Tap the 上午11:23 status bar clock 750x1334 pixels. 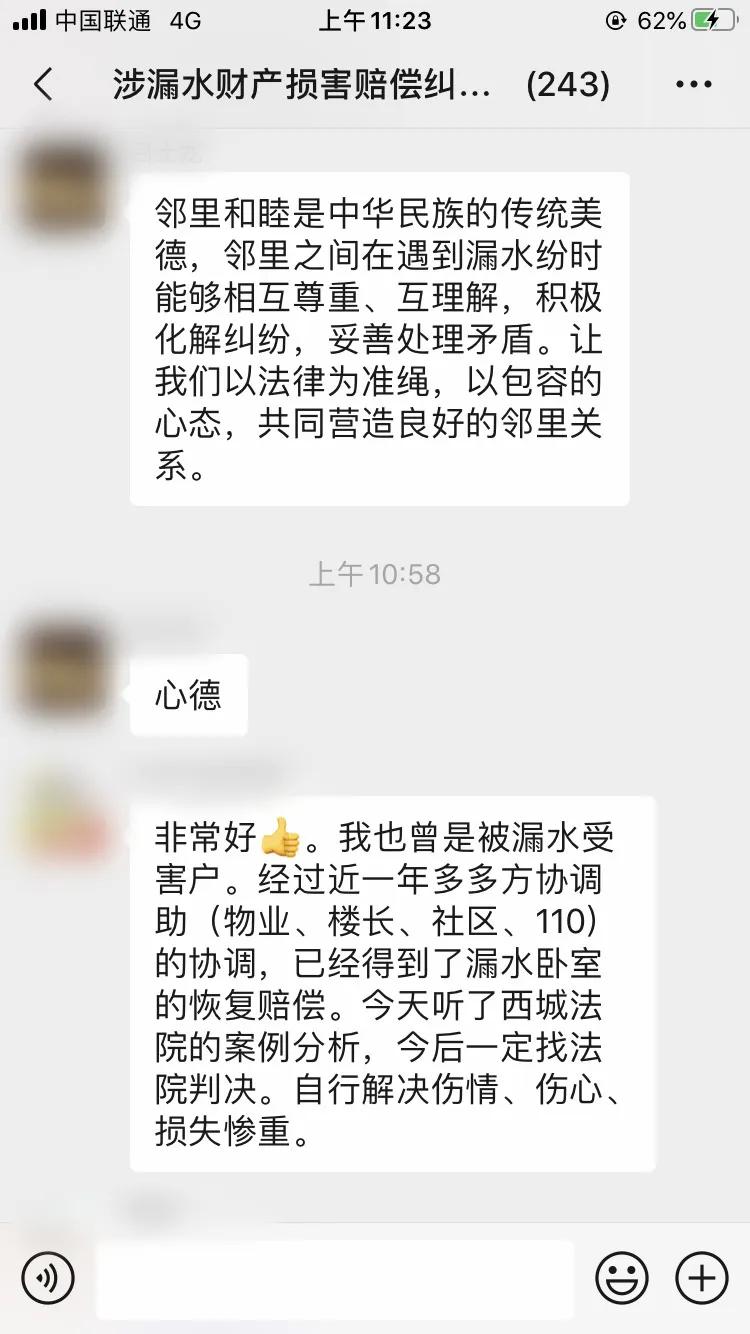(x=375, y=18)
